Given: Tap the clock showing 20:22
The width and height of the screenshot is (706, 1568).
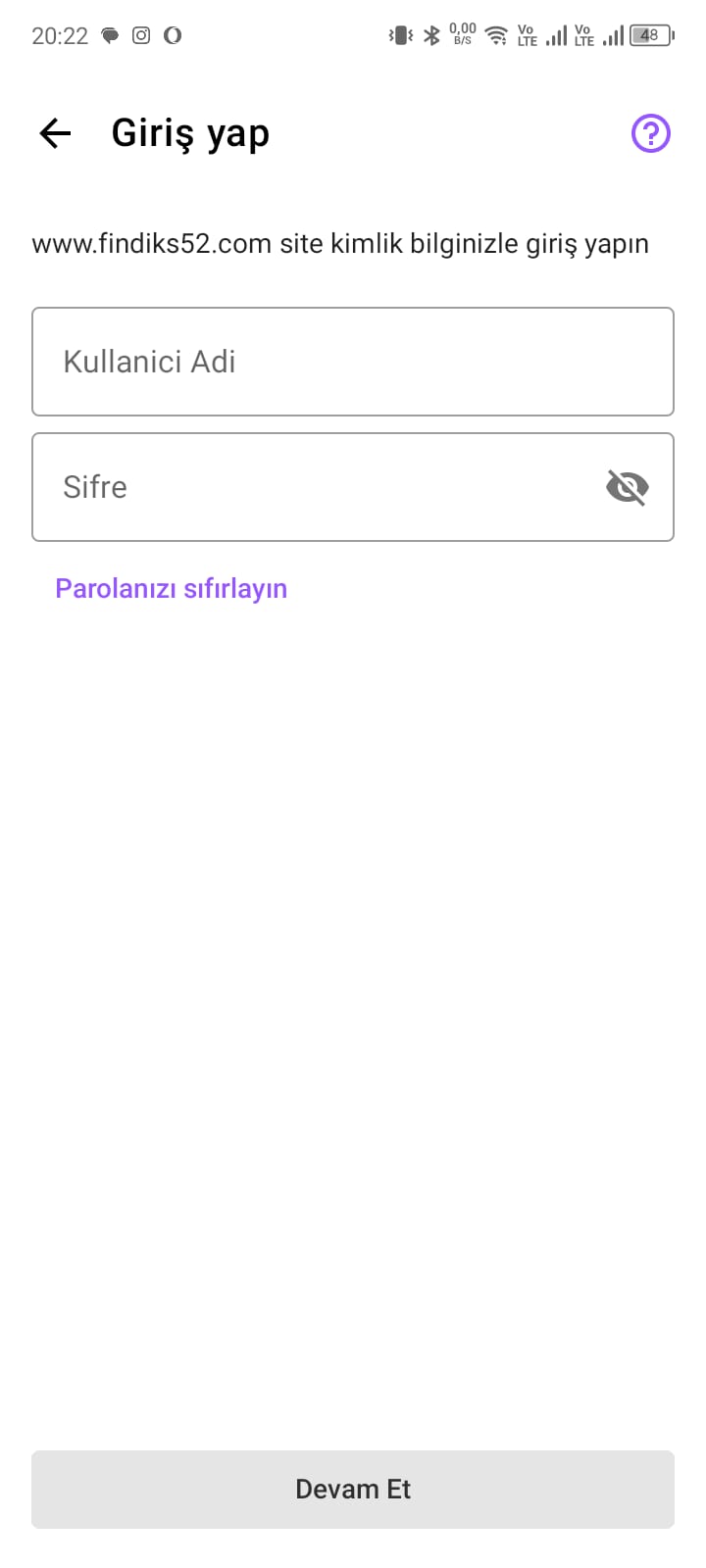Looking at the screenshot, I should 61,35.
